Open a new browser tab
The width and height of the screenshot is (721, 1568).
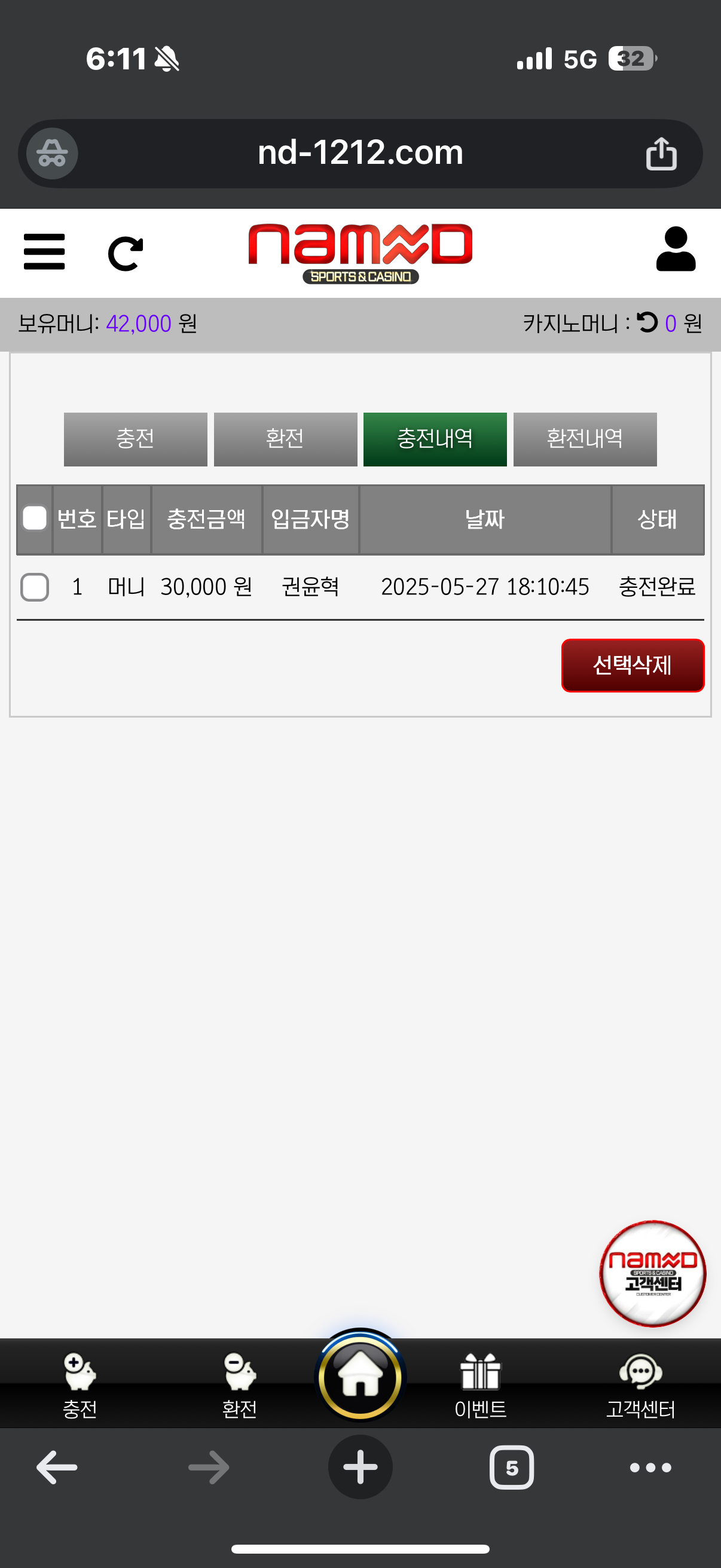360,1467
